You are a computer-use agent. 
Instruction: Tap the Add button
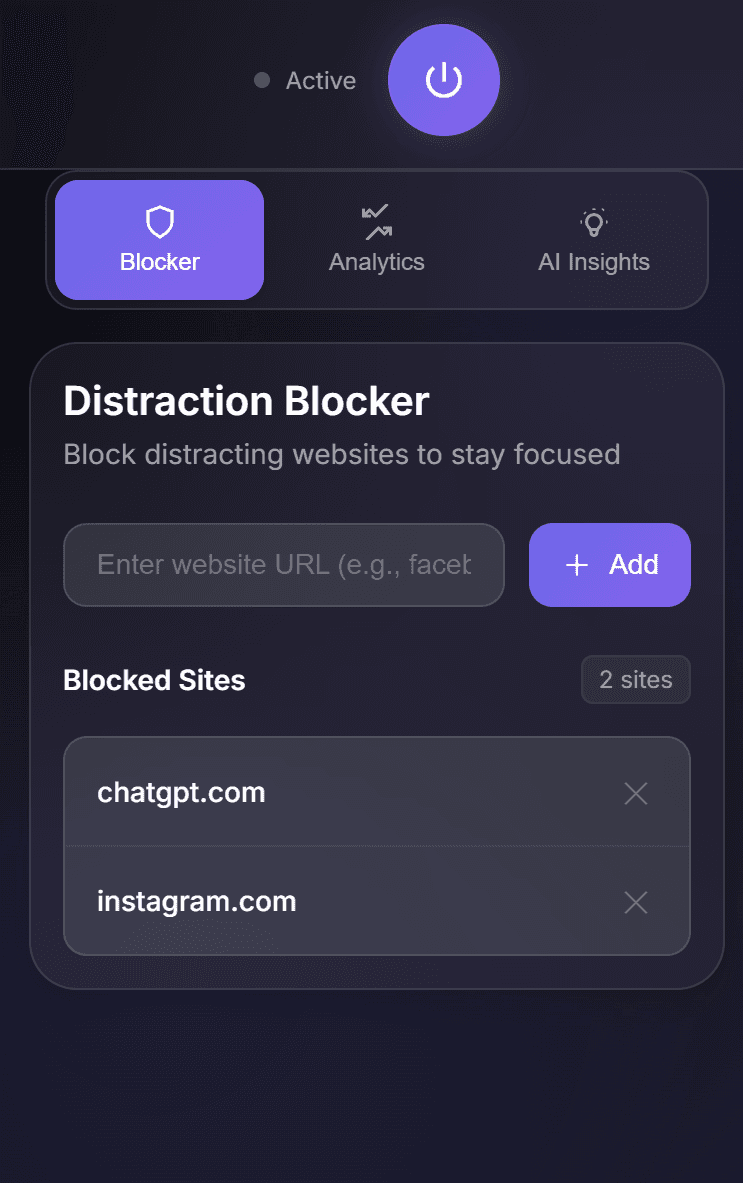click(x=610, y=565)
